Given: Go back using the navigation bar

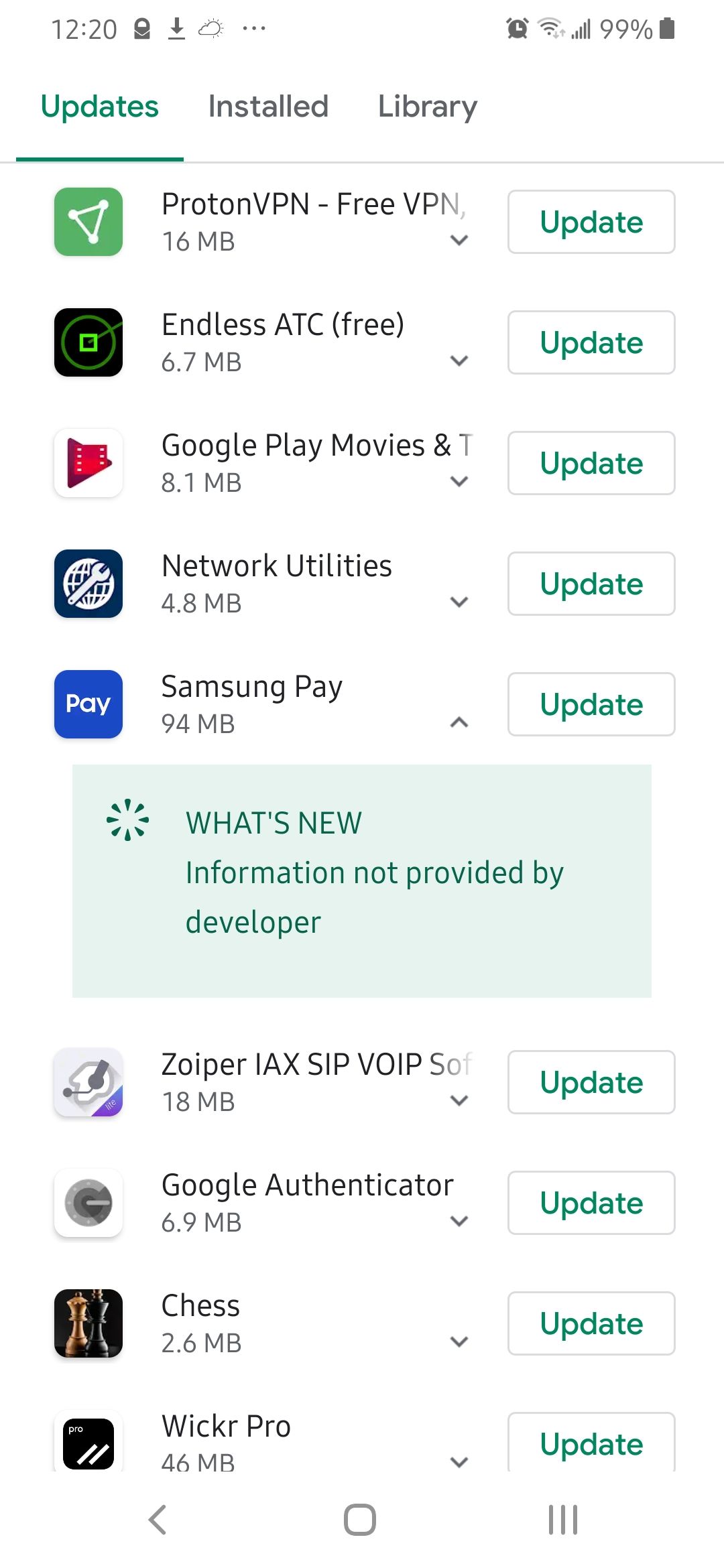Looking at the screenshot, I should (x=158, y=1520).
